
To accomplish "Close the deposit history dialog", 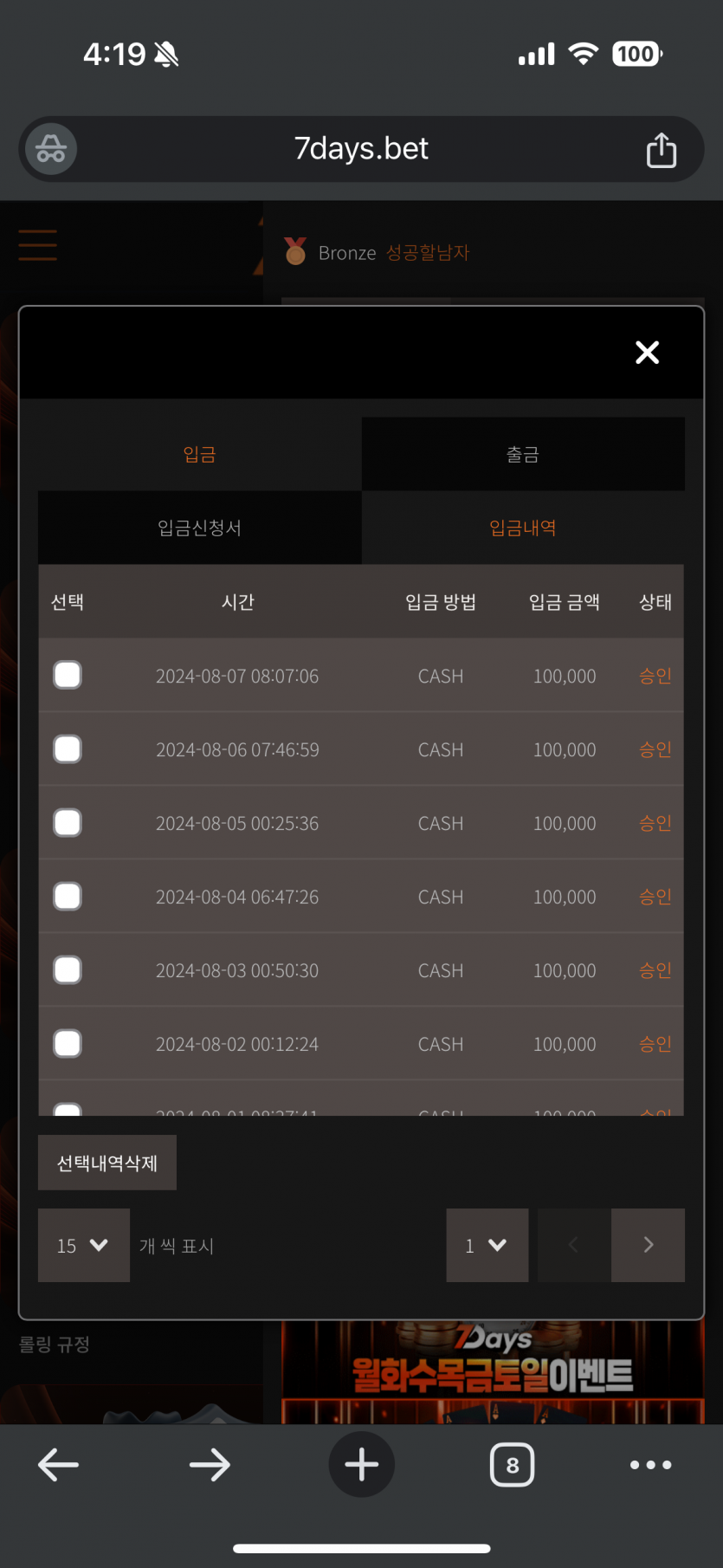I will pyautogui.click(x=647, y=353).
